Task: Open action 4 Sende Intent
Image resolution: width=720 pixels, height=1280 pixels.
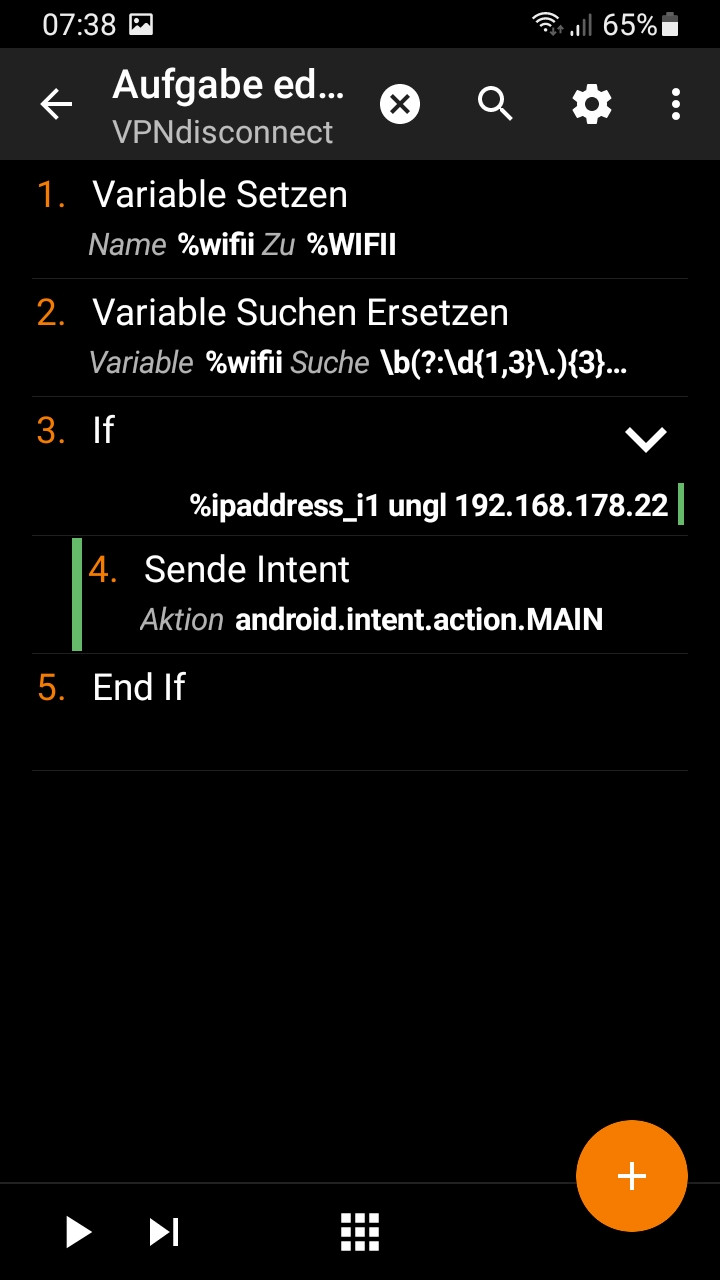Action: 380,594
